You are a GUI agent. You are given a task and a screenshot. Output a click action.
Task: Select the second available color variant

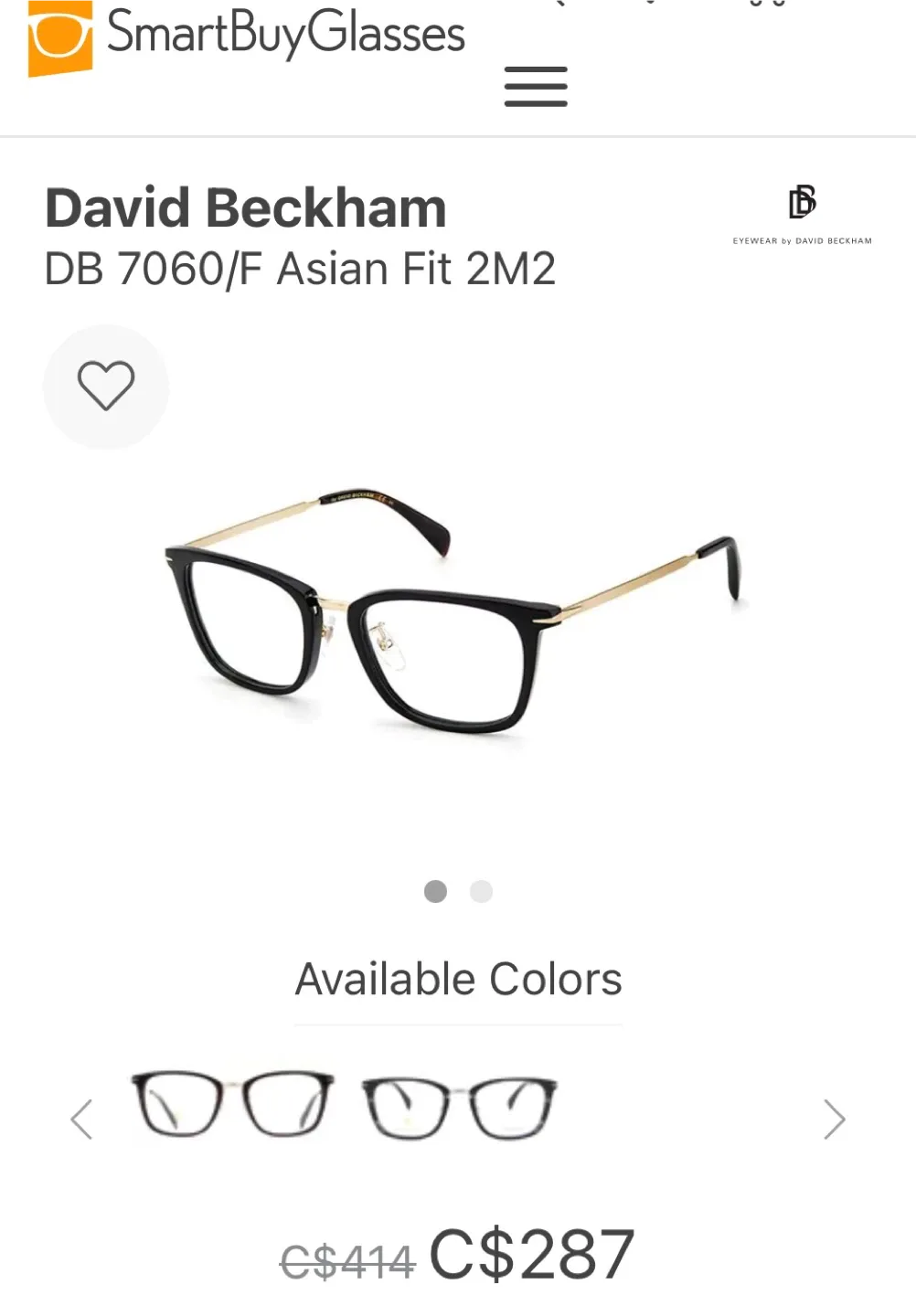coord(459,1108)
